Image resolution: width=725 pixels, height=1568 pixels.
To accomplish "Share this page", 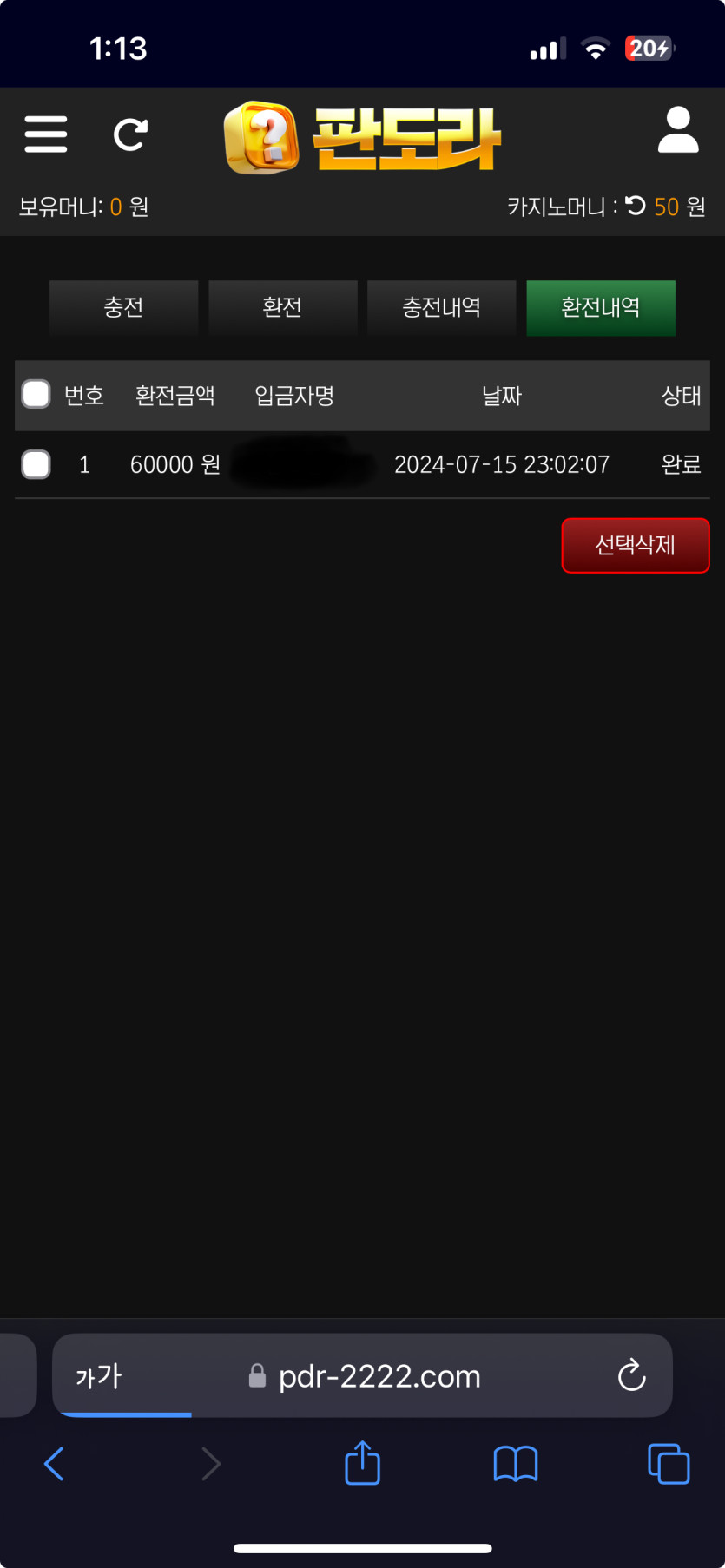I will [362, 1464].
